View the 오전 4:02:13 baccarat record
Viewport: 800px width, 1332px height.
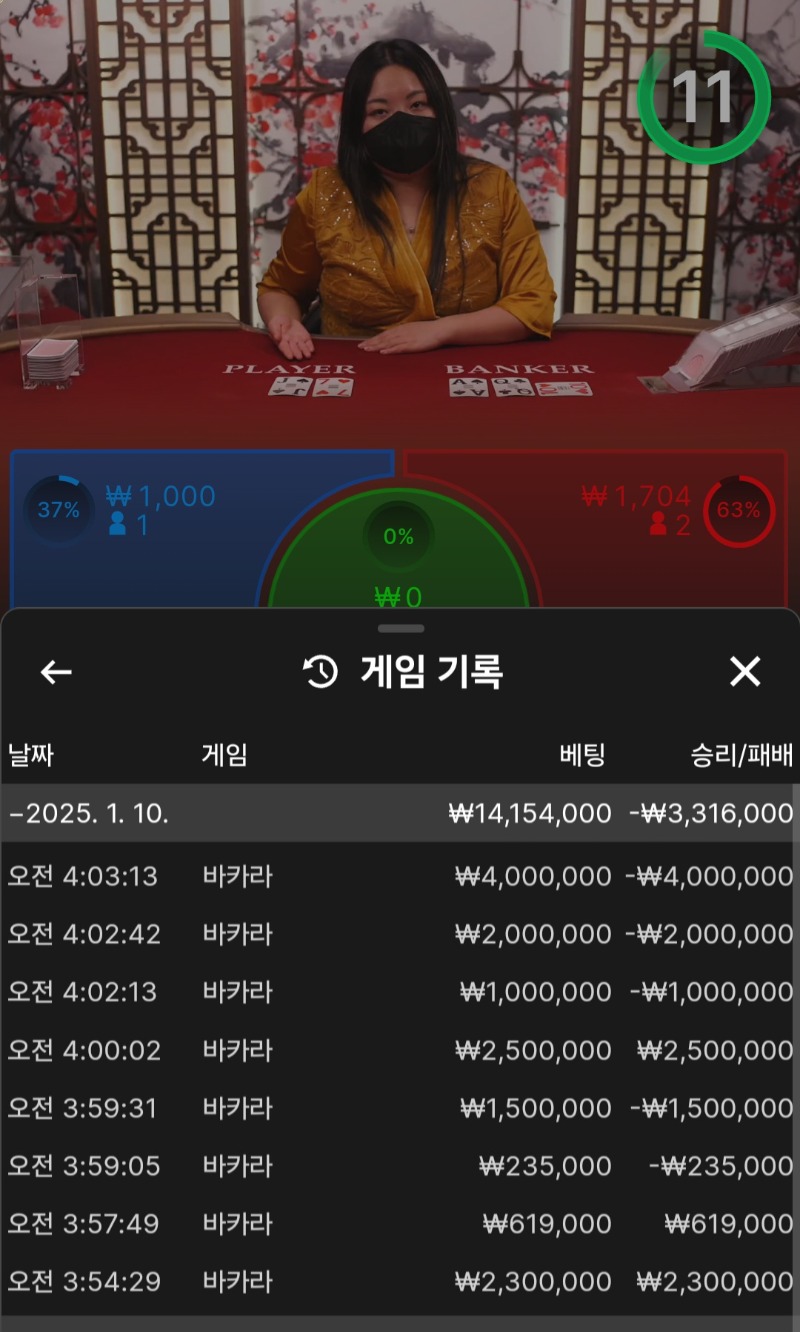click(400, 992)
